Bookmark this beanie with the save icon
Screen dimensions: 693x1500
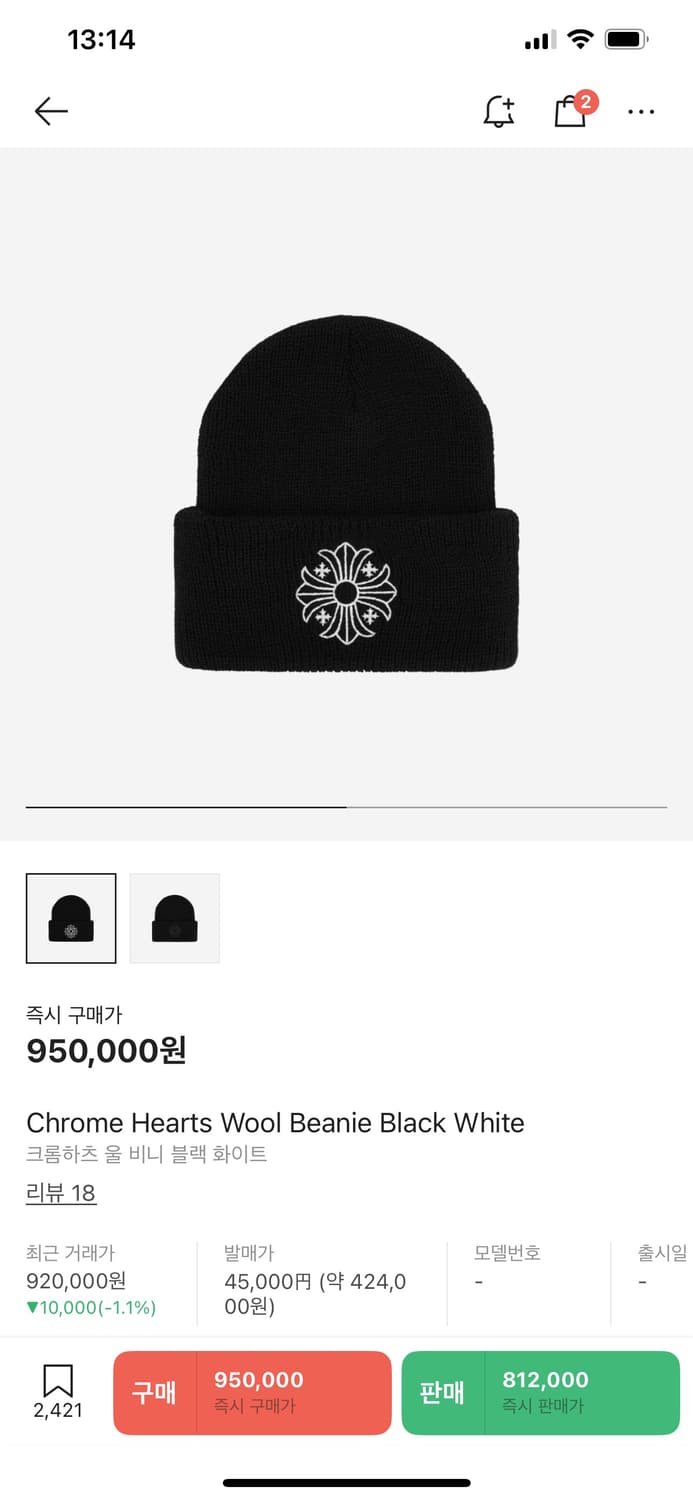pyautogui.click(x=58, y=1392)
